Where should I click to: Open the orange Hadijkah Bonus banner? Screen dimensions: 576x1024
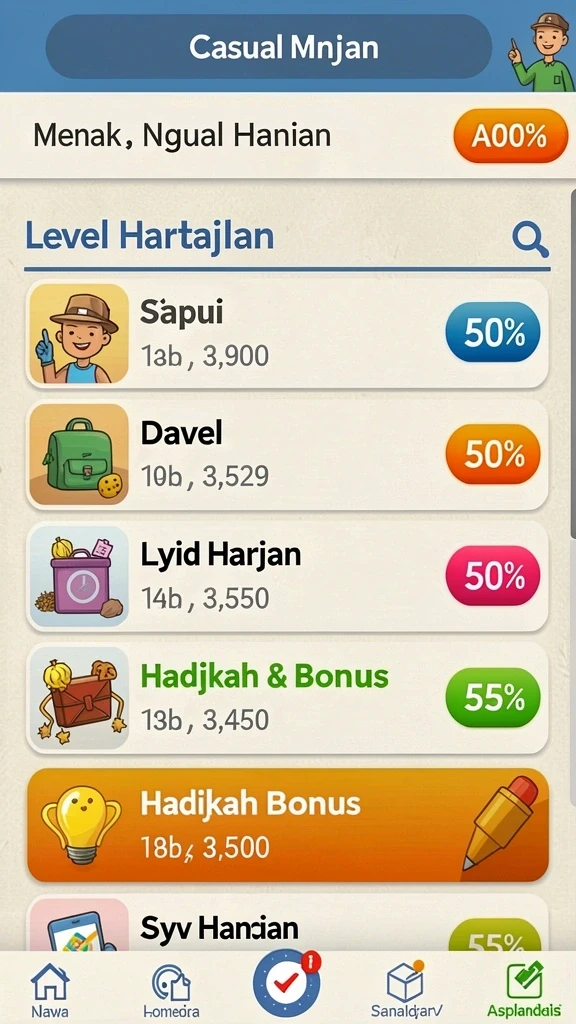pos(287,825)
